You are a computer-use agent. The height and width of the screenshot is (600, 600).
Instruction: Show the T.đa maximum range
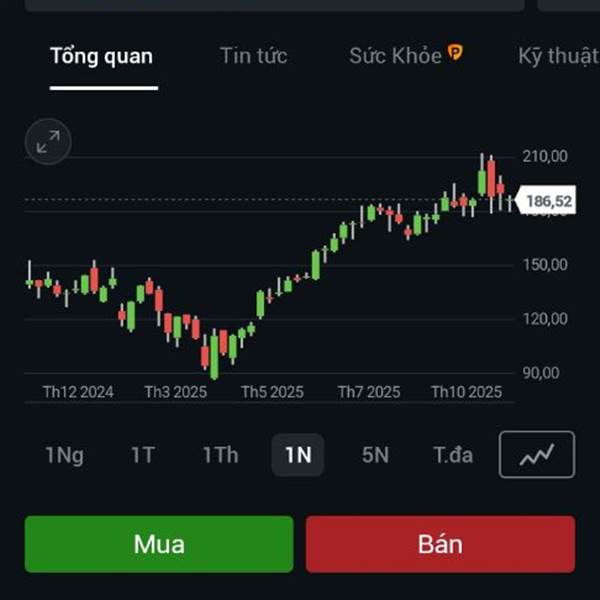pos(453,455)
